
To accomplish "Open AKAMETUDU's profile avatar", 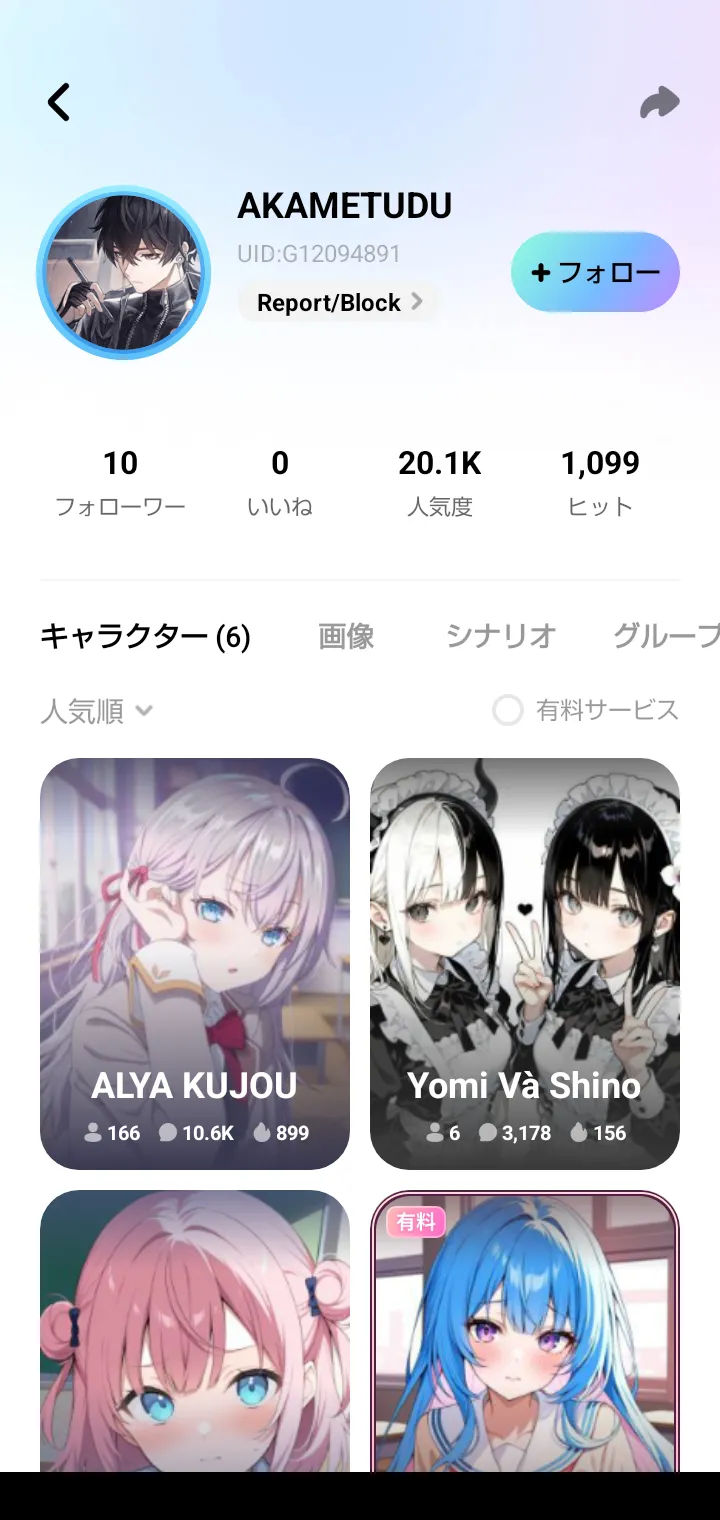I will [124, 272].
